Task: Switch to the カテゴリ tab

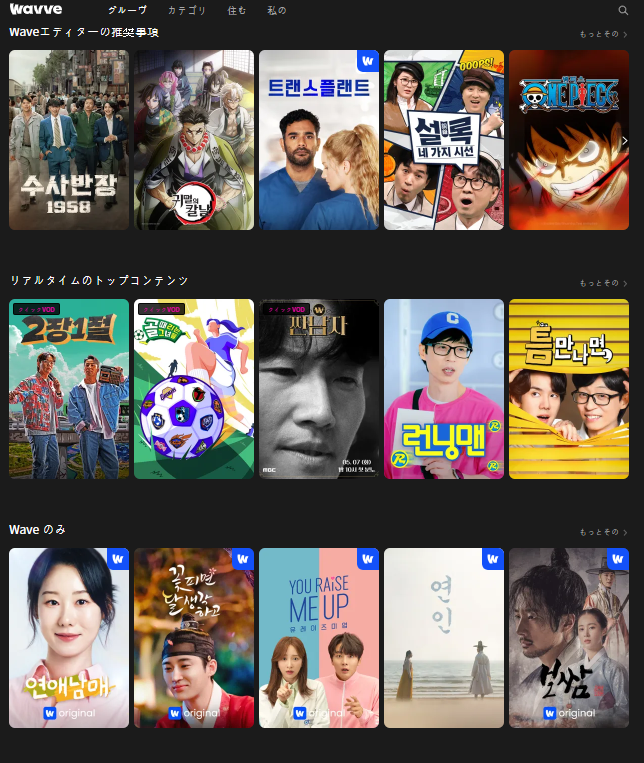Action: 187,11
